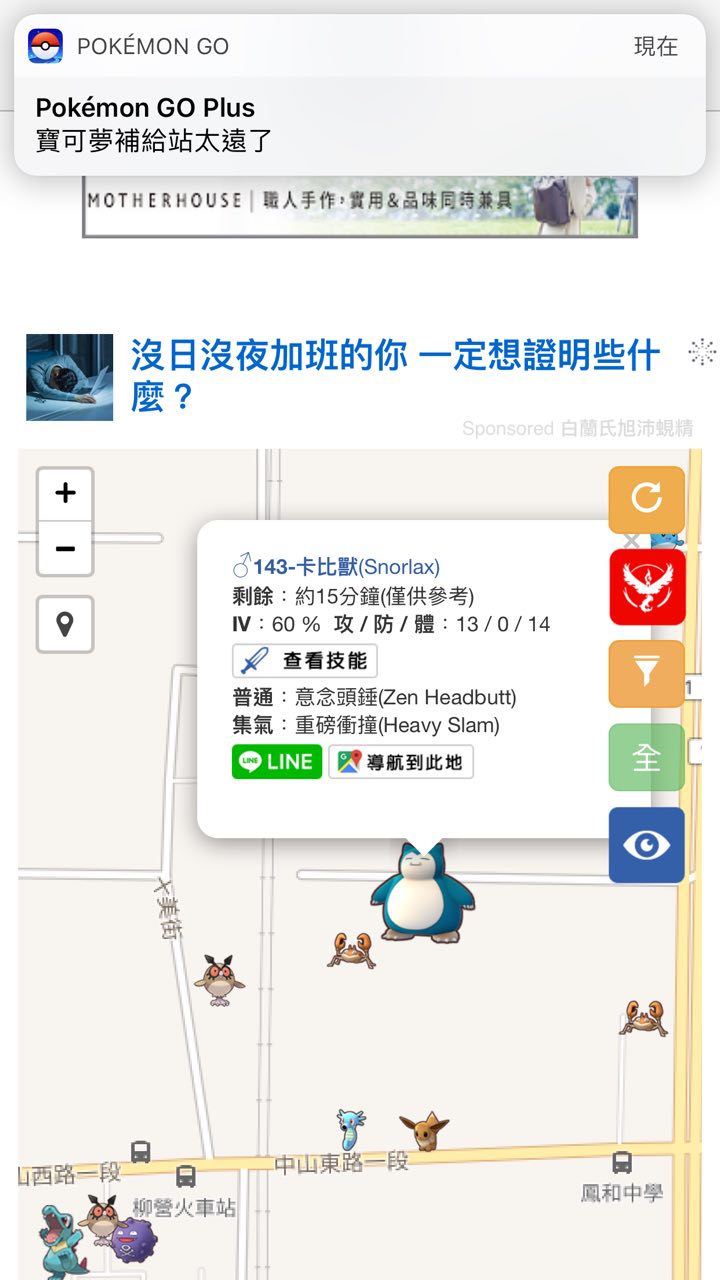Navigate to this spot with 導航到此地

pyautogui.click(x=401, y=762)
